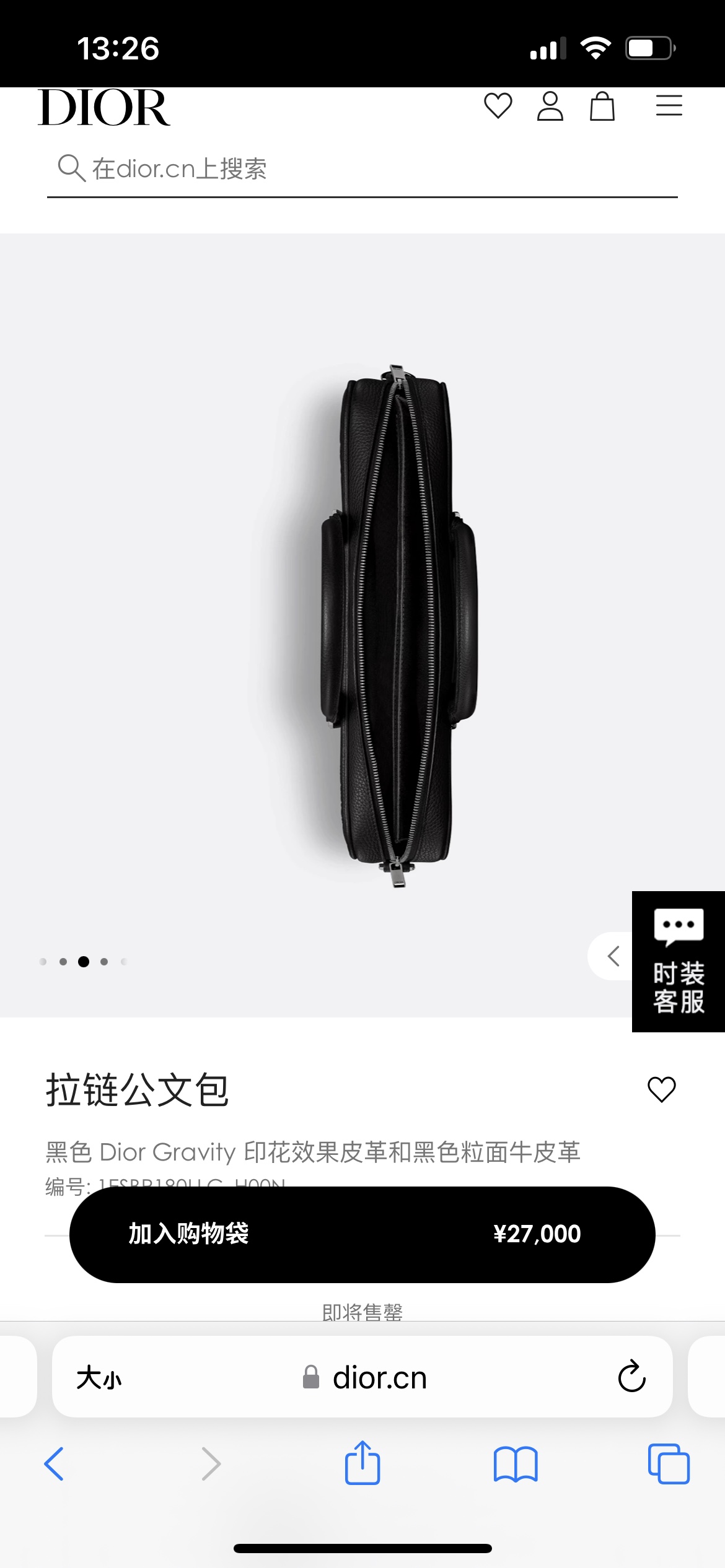The image size is (725, 1568).
Task: Tap 加入购物袋 to add to bag
Action: (x=362, y=1234)
